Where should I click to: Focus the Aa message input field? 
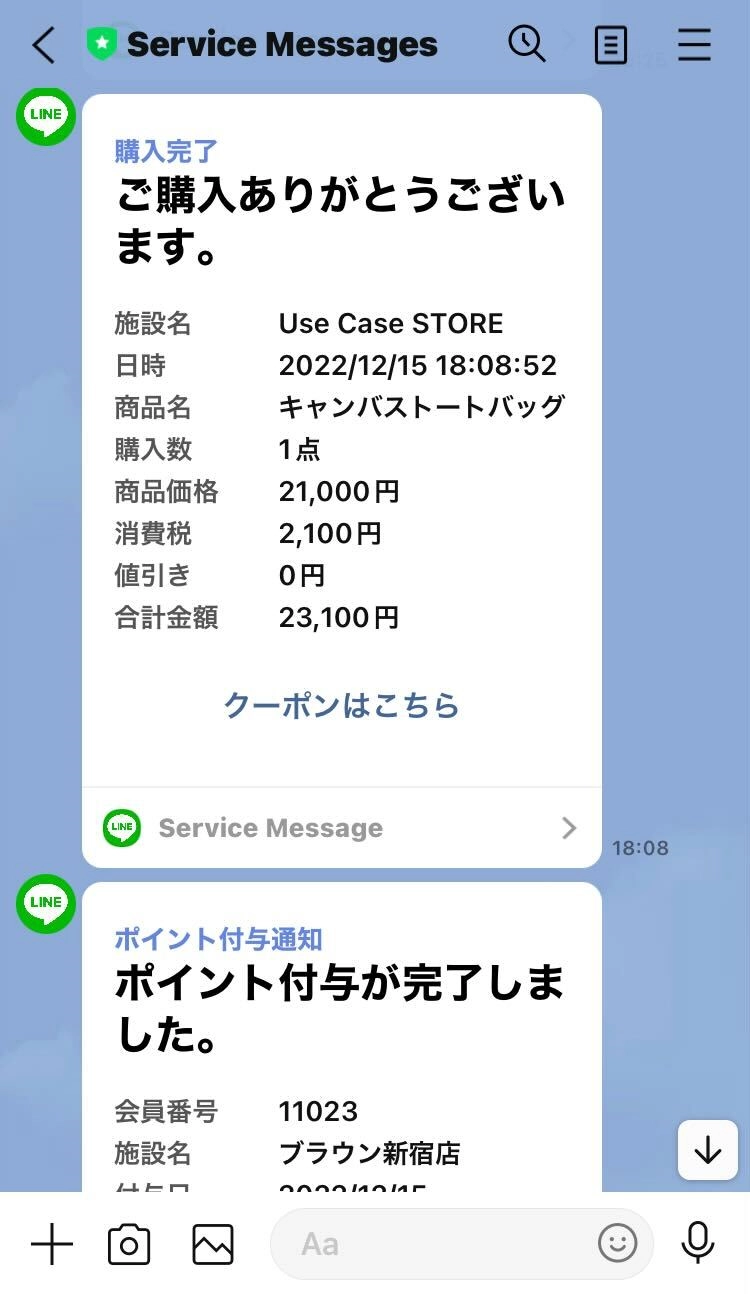pyautogui.click(x=430, y=1244)
